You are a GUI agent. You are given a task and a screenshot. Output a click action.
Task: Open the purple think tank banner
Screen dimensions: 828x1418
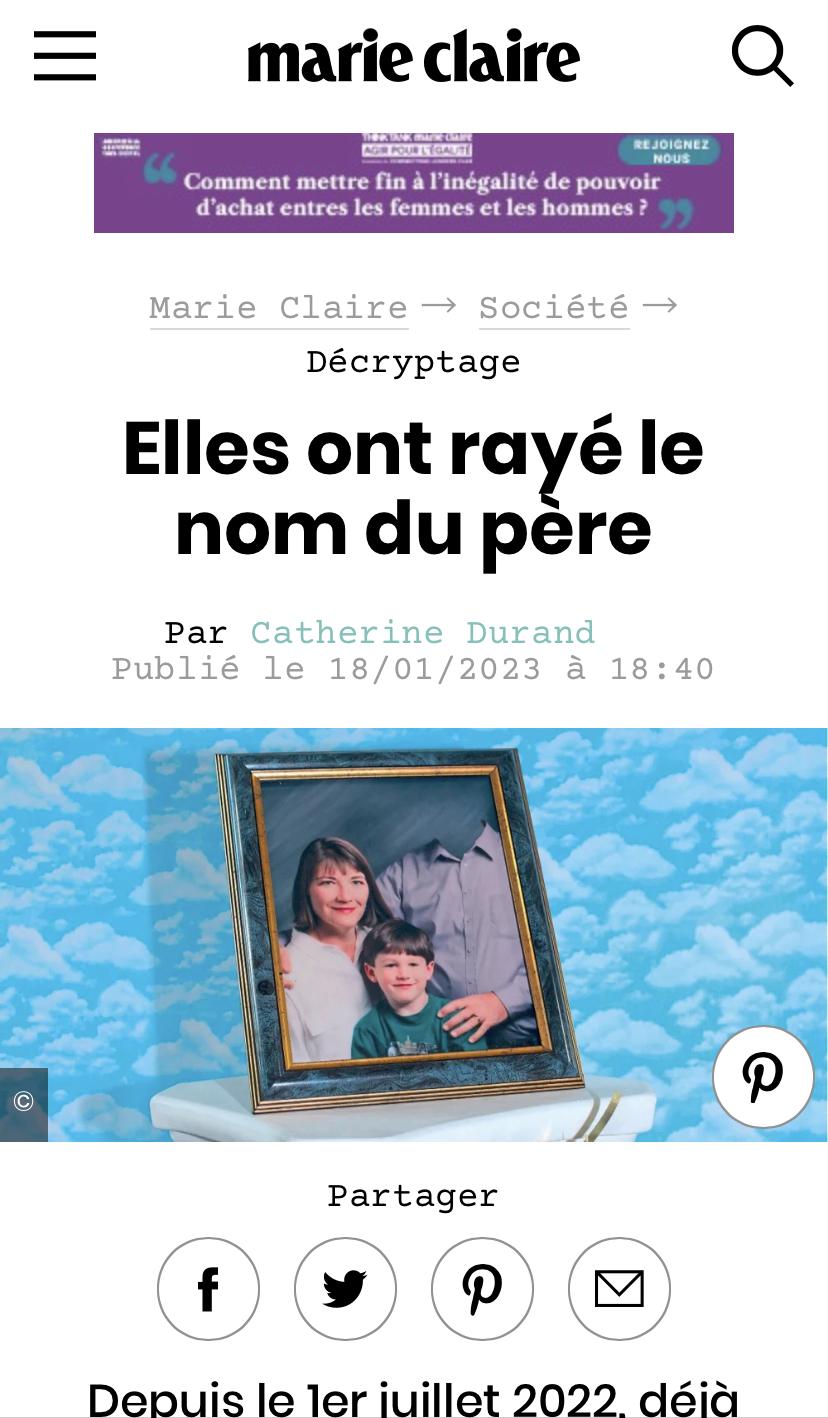(413, 183)
